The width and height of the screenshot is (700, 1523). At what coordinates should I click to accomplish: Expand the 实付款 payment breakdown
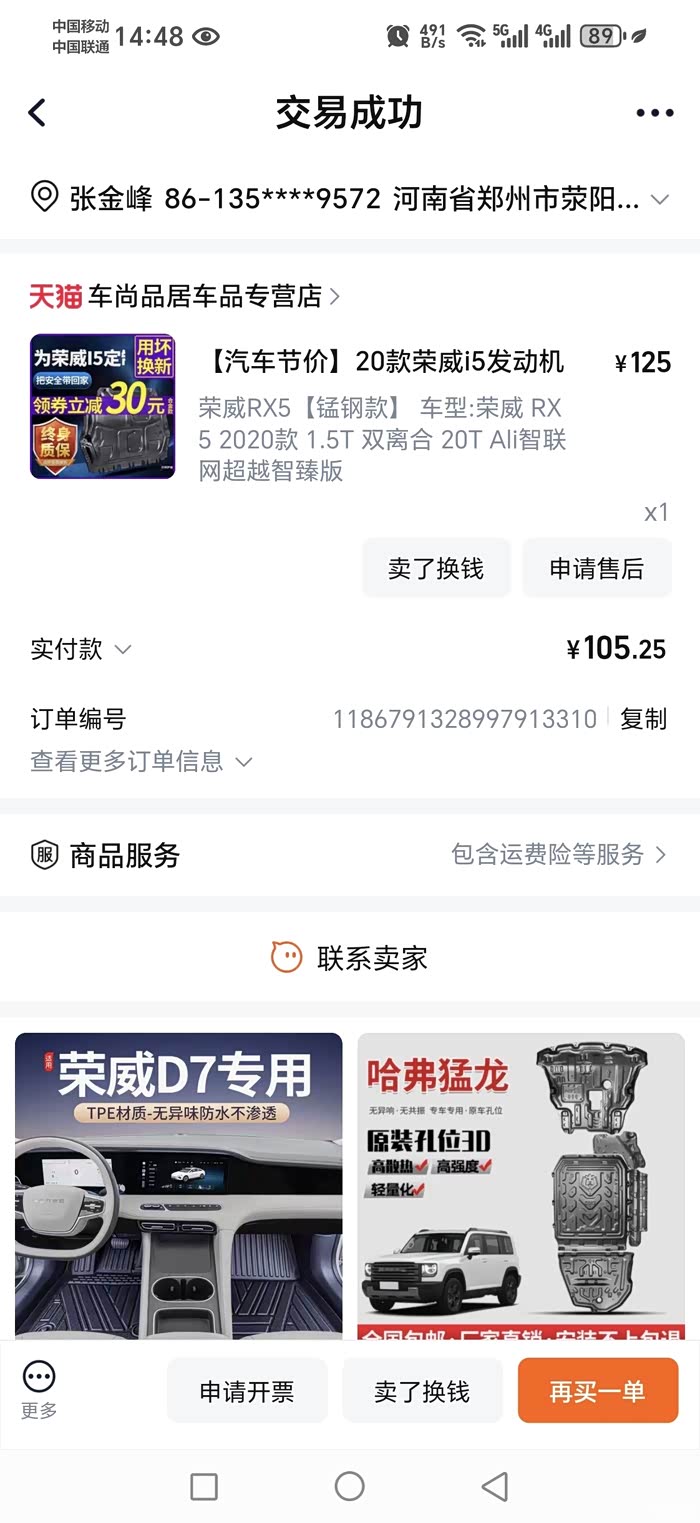tap(82, 649)
